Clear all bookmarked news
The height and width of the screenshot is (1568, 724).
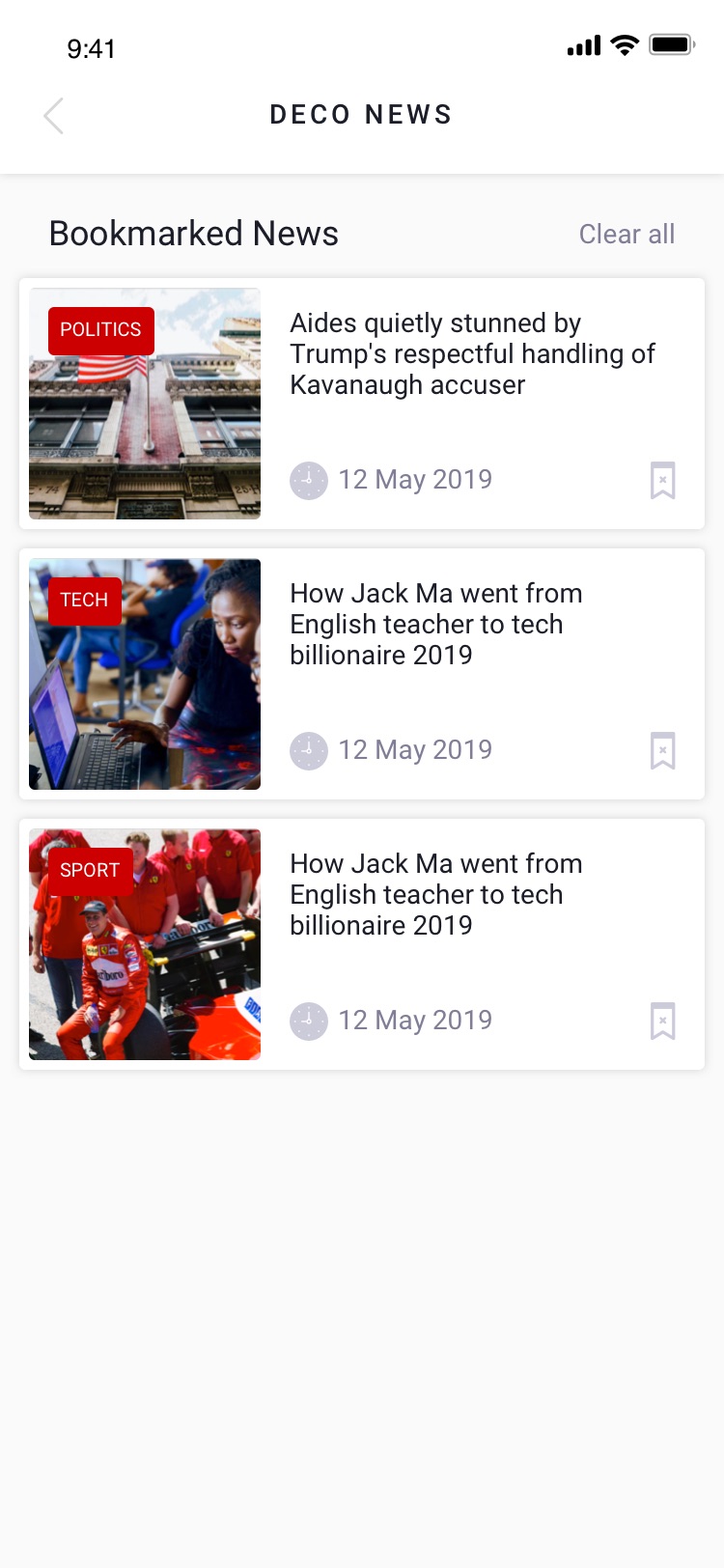point(627,234)
